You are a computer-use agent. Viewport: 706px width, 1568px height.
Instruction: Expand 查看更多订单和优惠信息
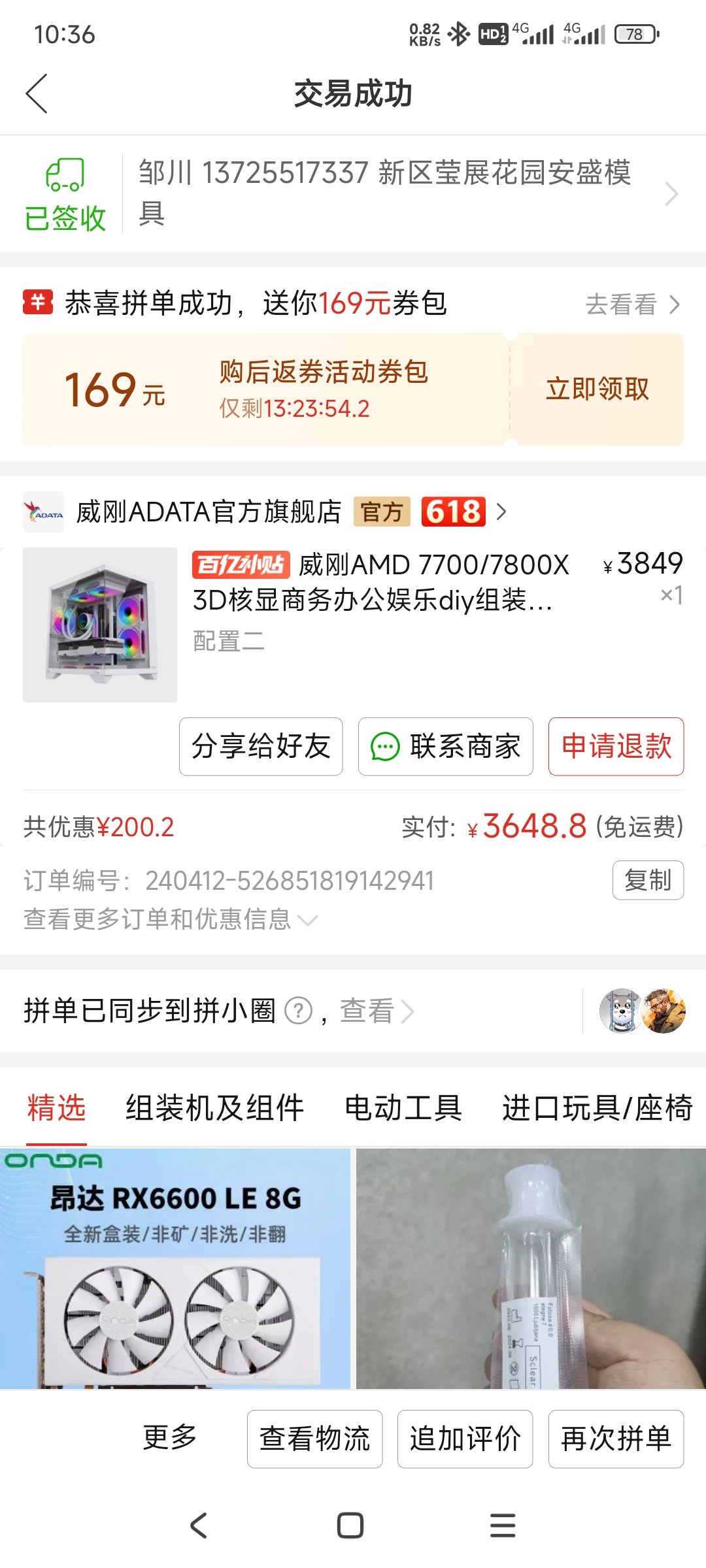tap(171, 919)
